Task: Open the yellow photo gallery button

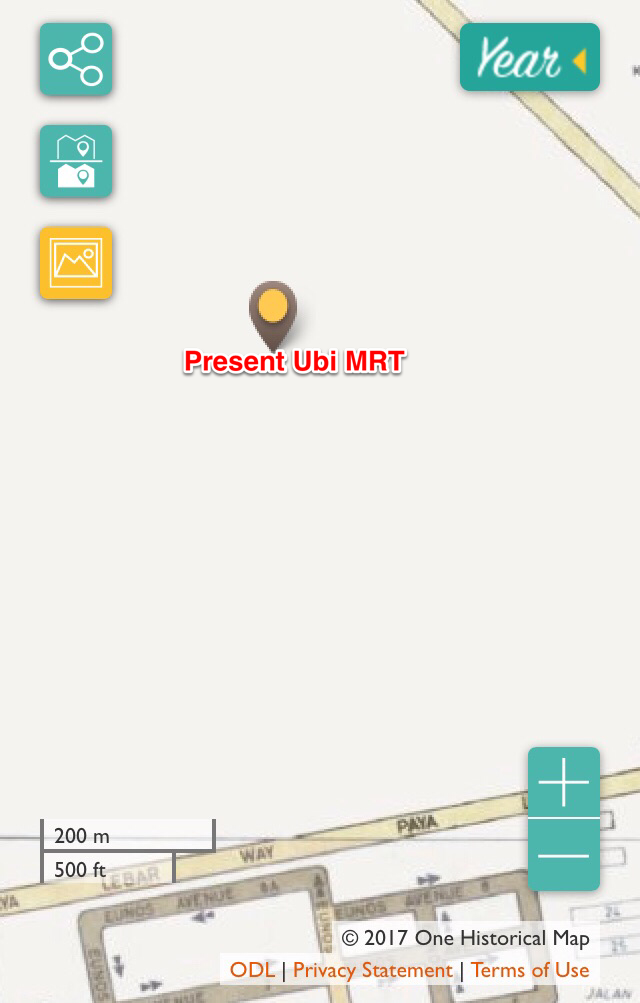Action: [x=76, y=263]
